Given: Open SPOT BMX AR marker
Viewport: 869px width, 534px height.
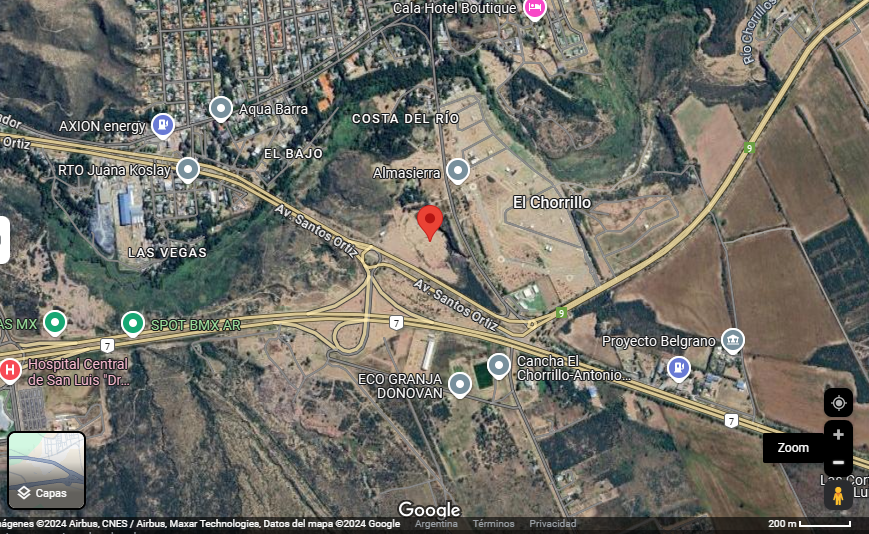Looking at the screenshot, I should pyautogui.click(x=133, y=323).
